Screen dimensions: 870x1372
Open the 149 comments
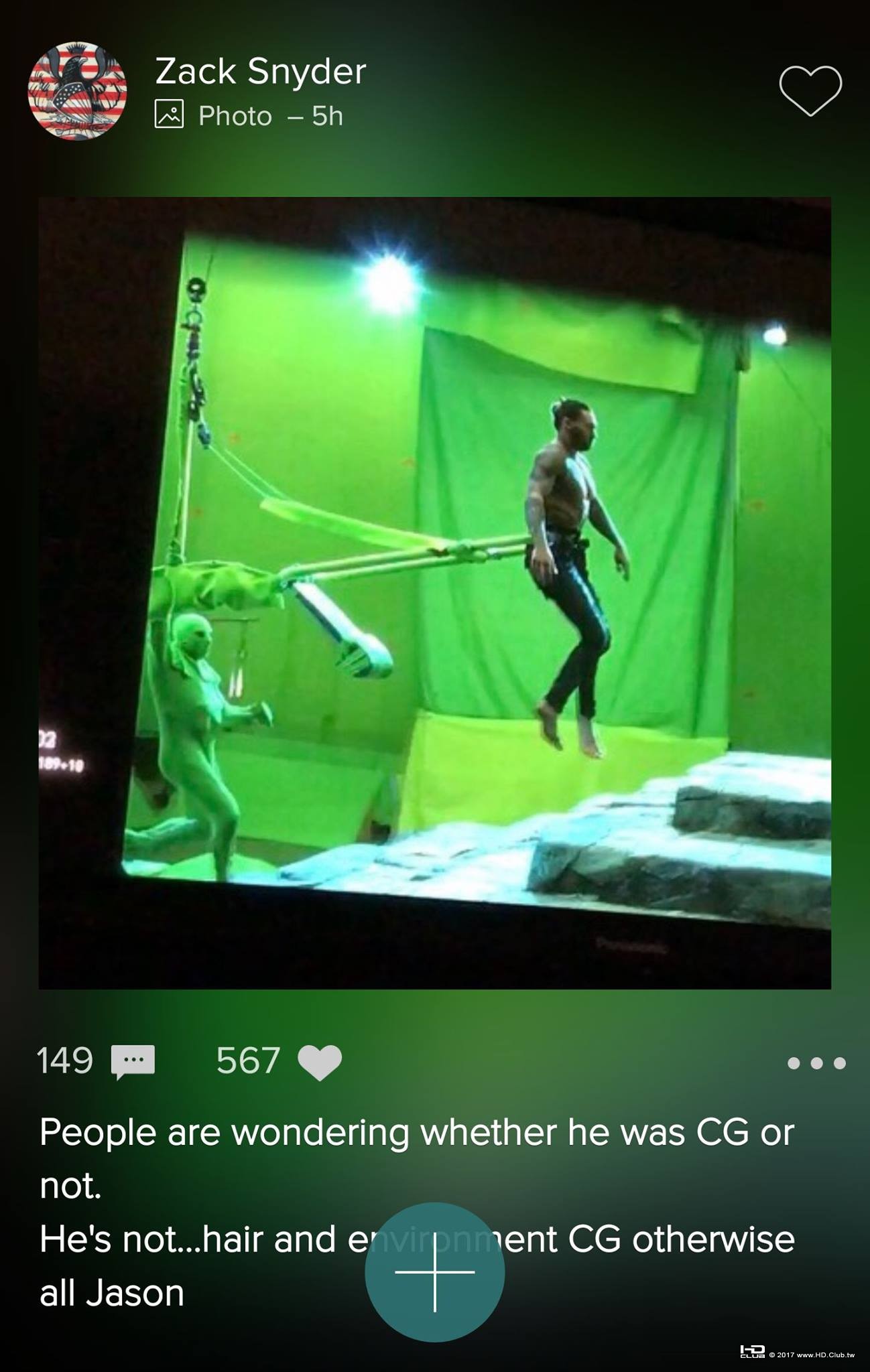tap(133, 1061)
